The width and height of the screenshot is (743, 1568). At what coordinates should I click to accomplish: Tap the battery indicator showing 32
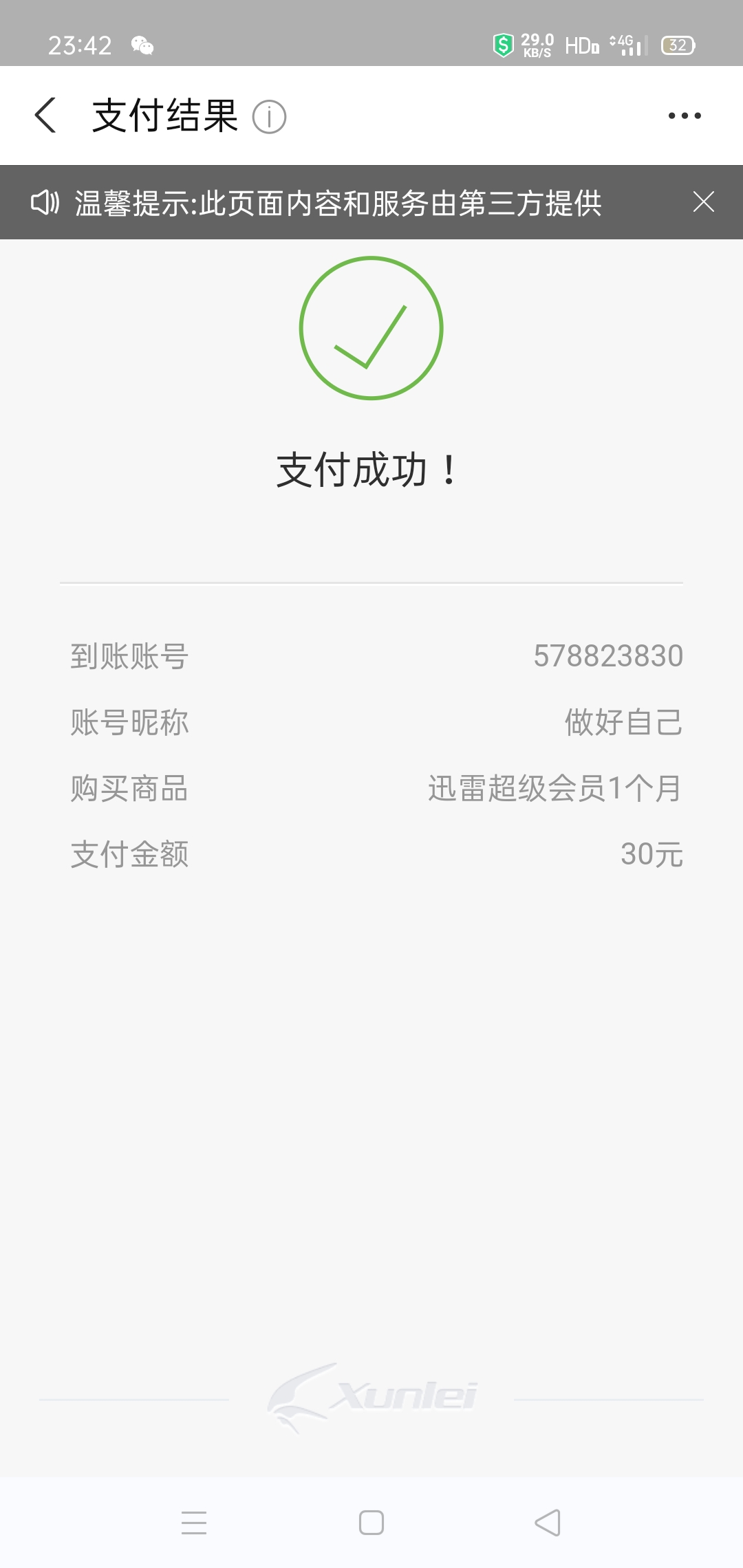click(x=676, y=45)
